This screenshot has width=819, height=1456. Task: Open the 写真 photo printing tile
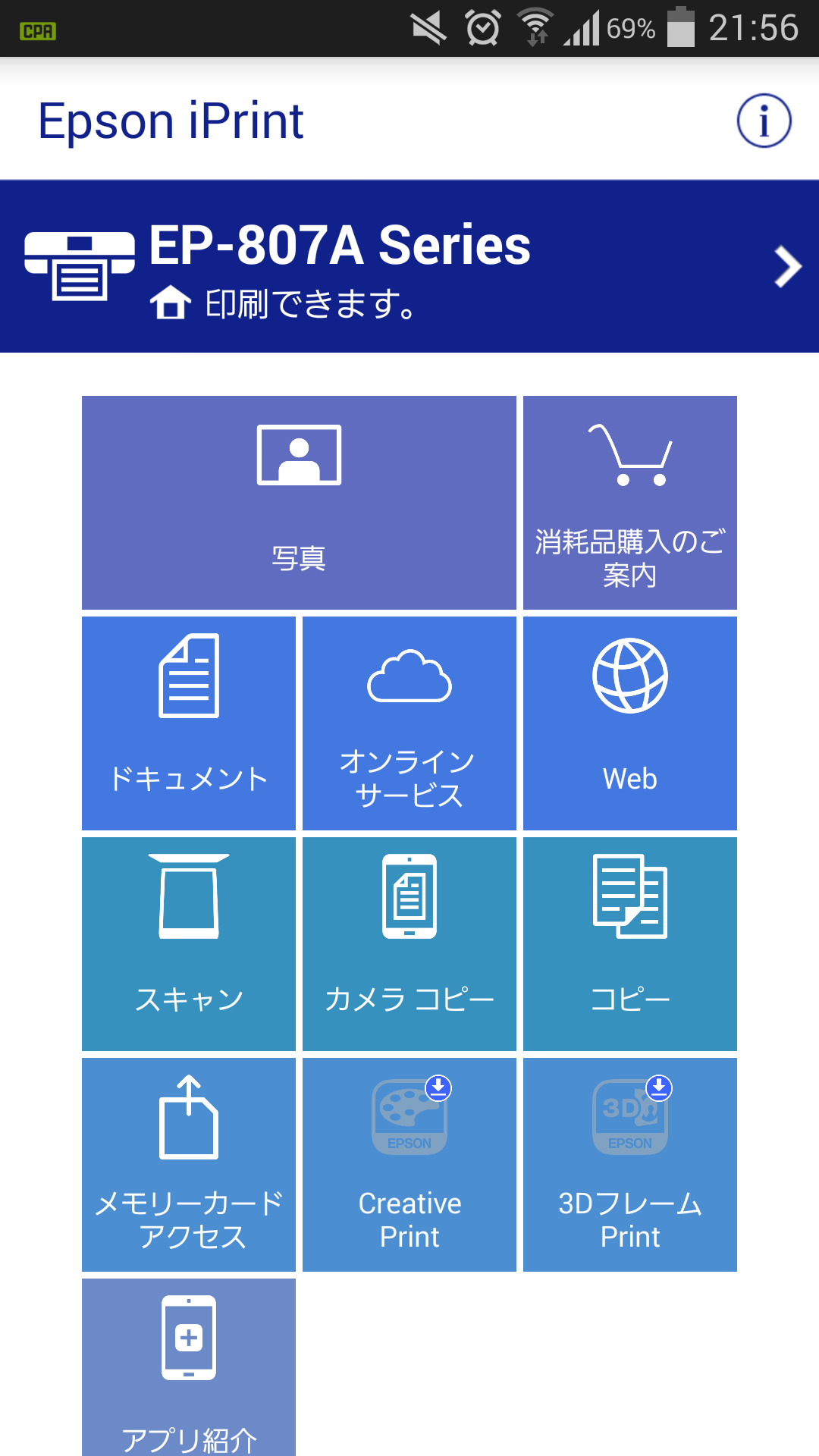(x=299, y=502)
